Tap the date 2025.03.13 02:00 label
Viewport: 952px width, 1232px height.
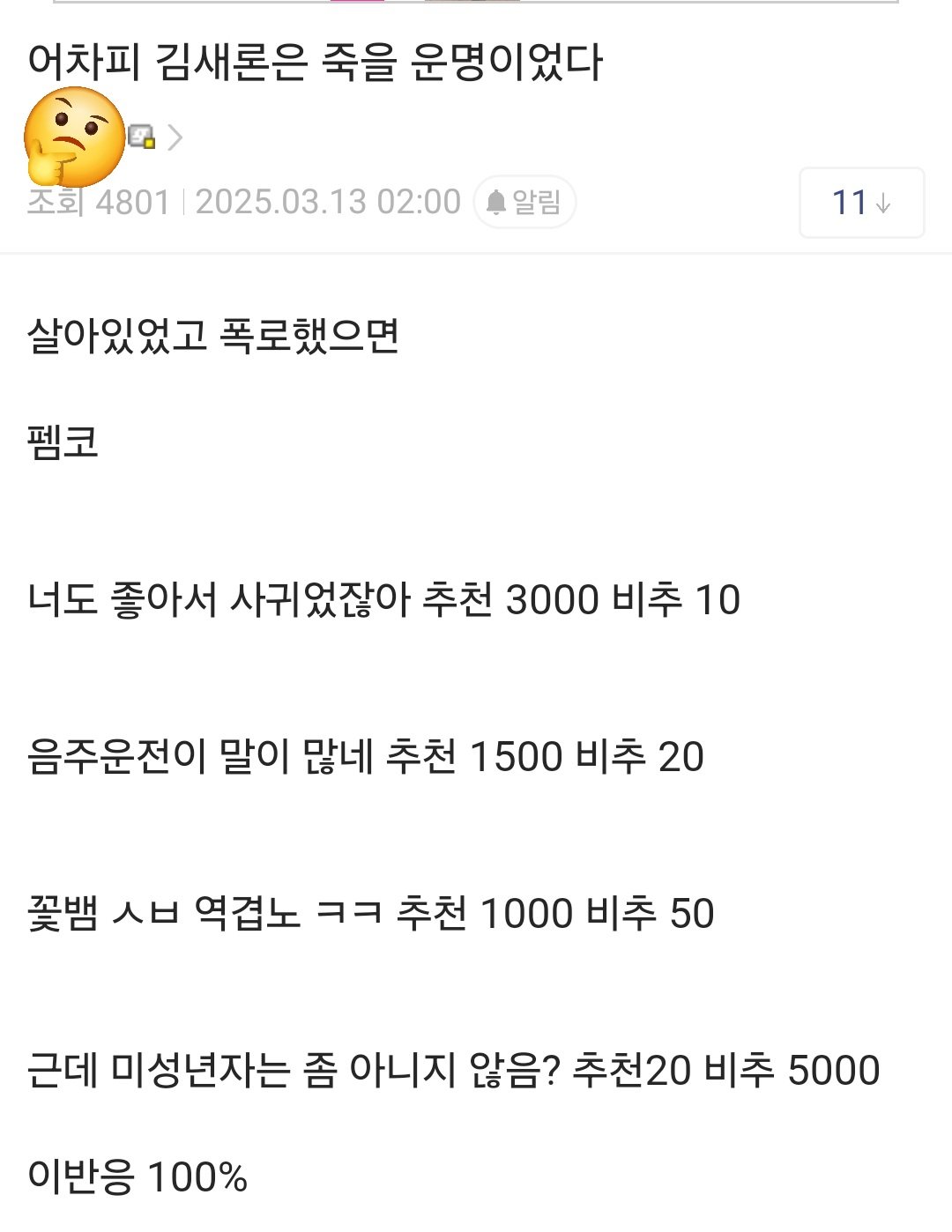(328, 202)
